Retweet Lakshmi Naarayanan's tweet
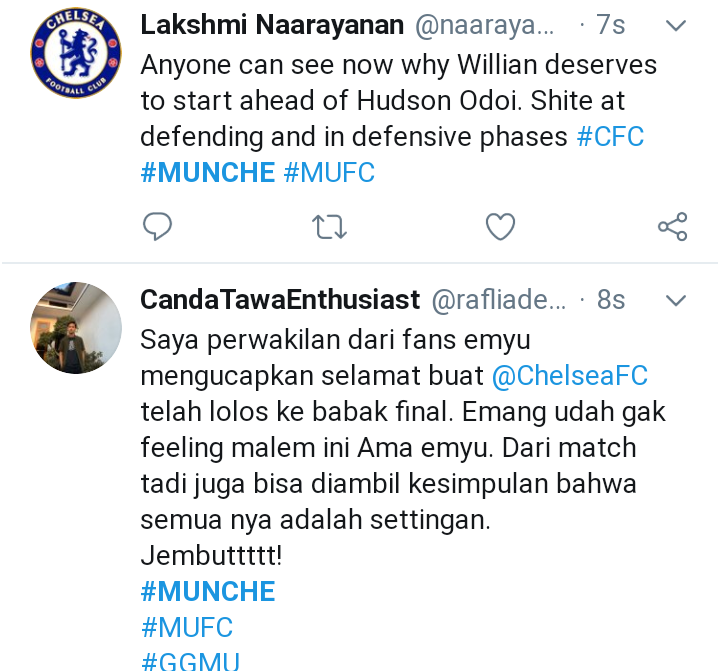This screenshot has width=720, height=671. pos(329,227)
